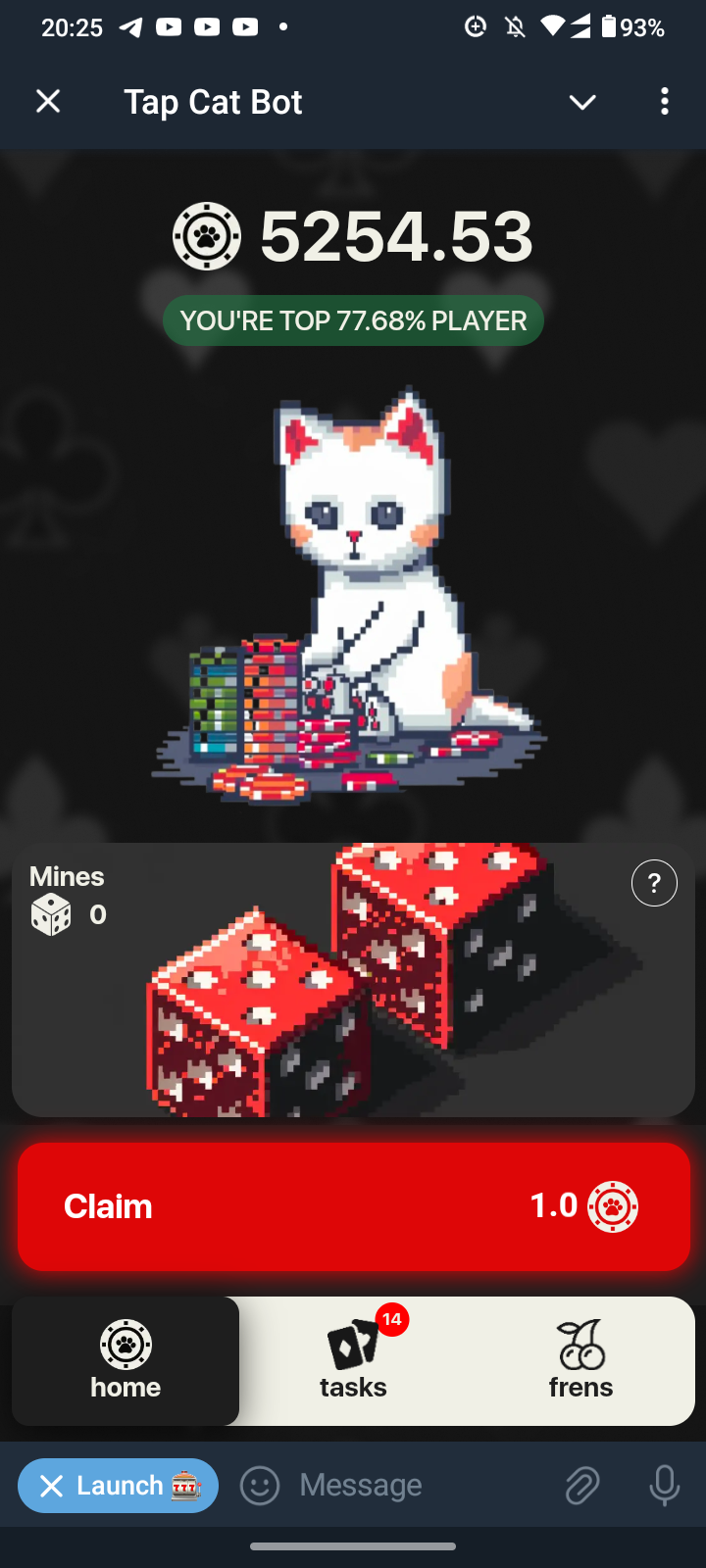The height and width of the screenshot is (1568, 706).
Task: Focus the Message input field
Action: click(412, 1486)
